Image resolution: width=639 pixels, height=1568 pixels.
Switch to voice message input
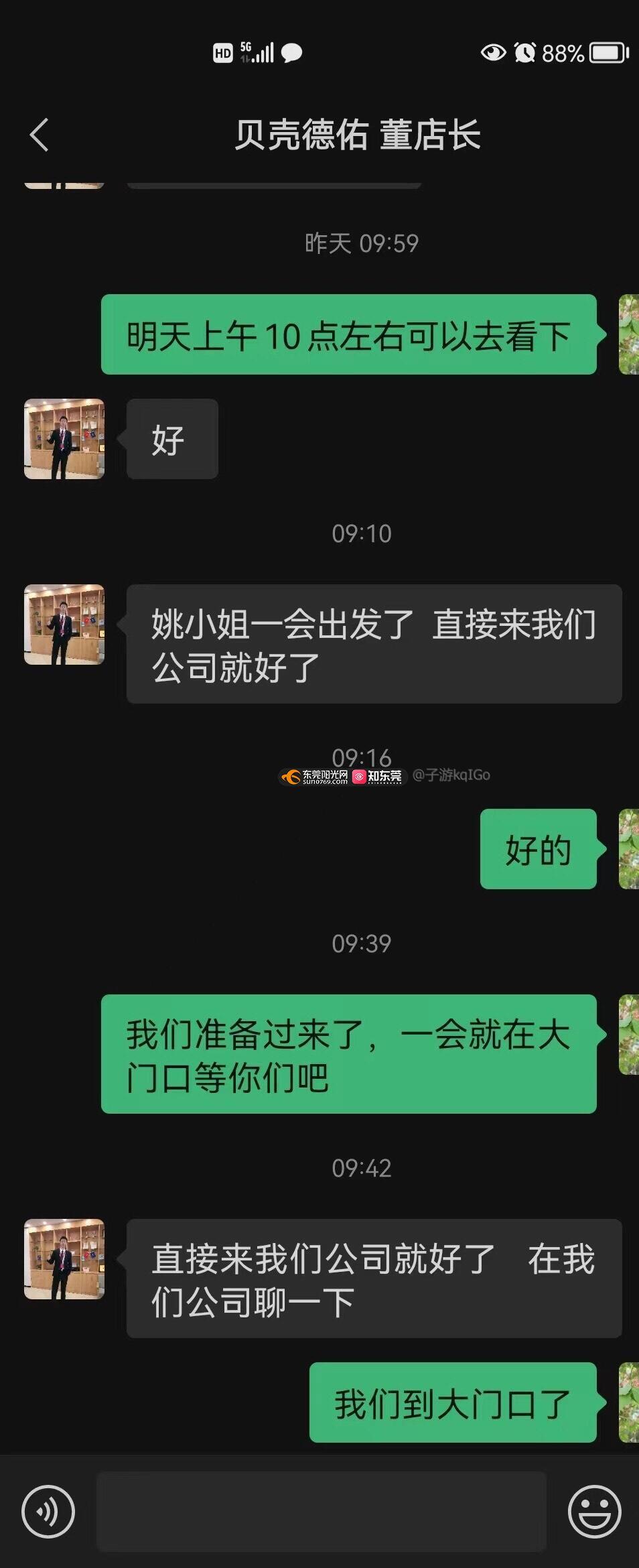tap(48, 1511)
